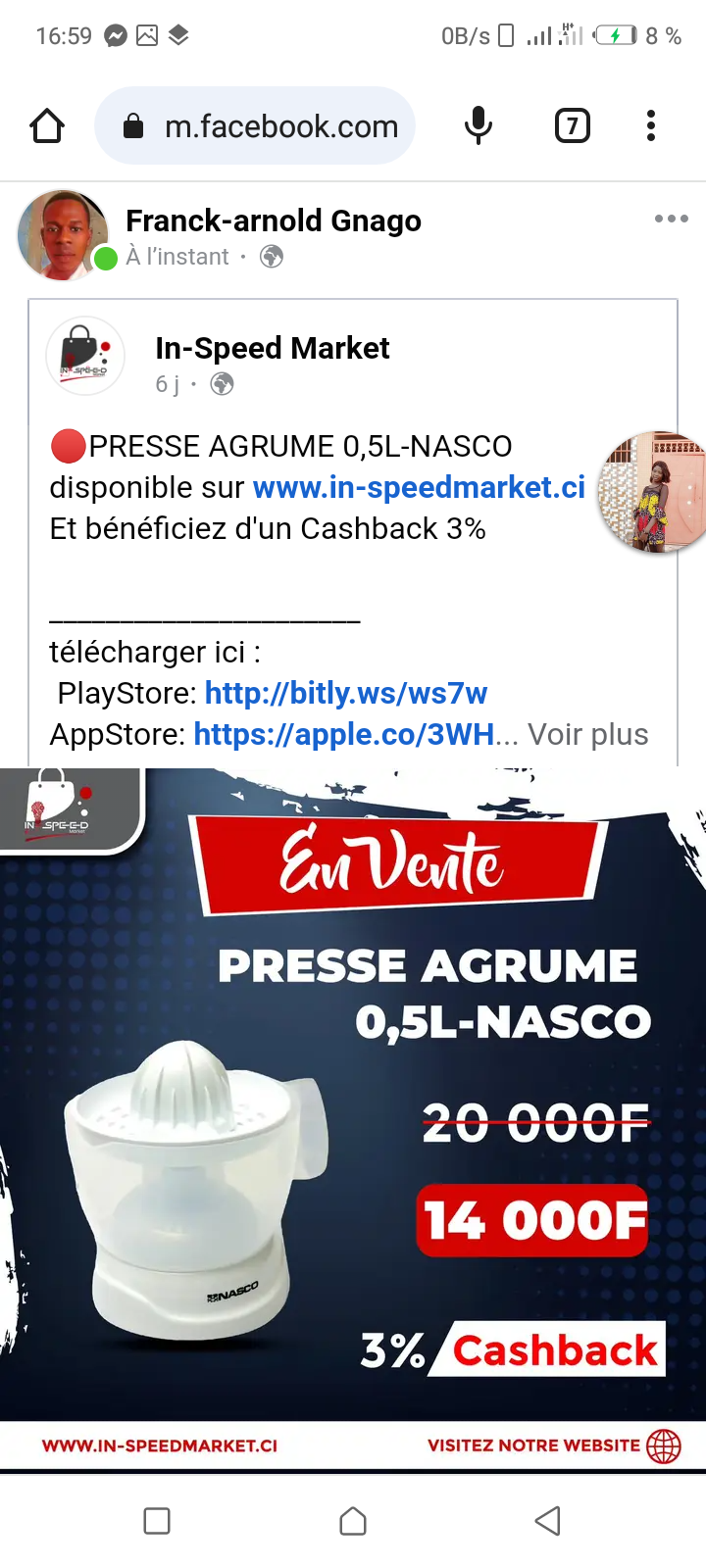This screenshot has height=1568, width=706.
Task: Open the tab switcher showing 7 tabs
Action: tap(573, 126)
